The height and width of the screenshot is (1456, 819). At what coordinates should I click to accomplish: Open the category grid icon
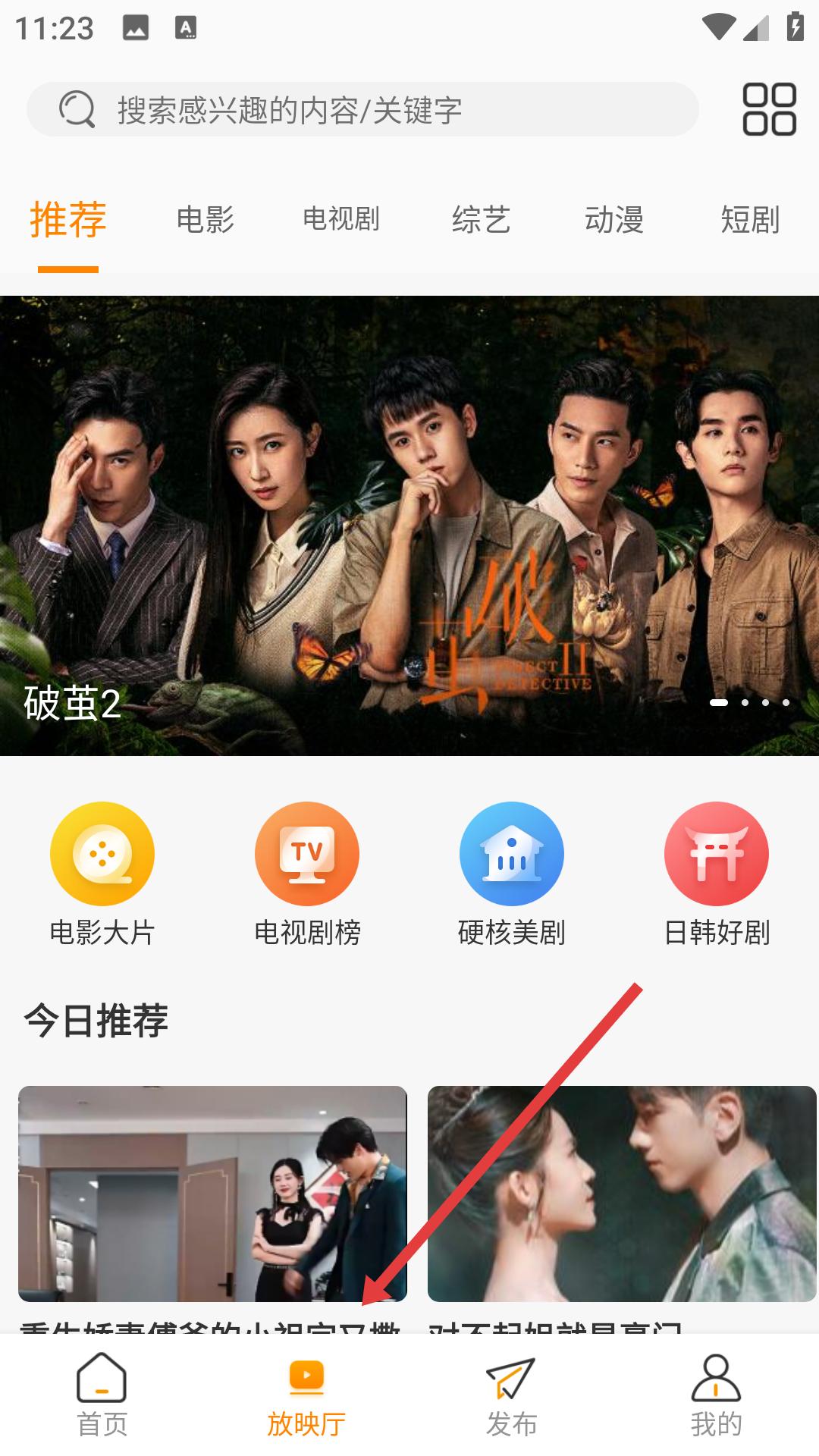(769, 110)
